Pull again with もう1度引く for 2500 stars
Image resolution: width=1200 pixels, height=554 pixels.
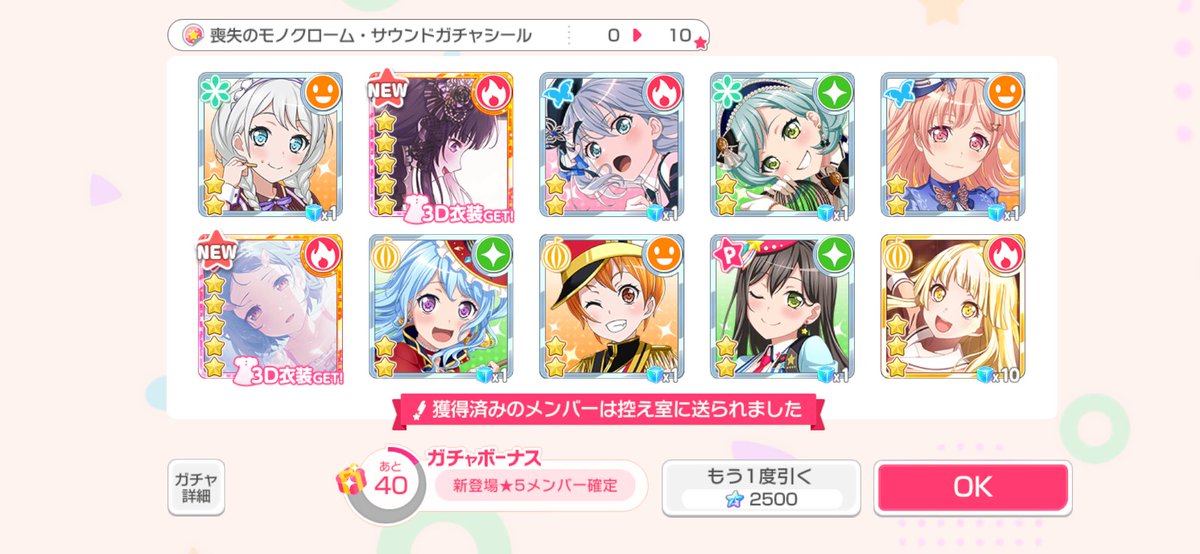(x=761, y=487)
